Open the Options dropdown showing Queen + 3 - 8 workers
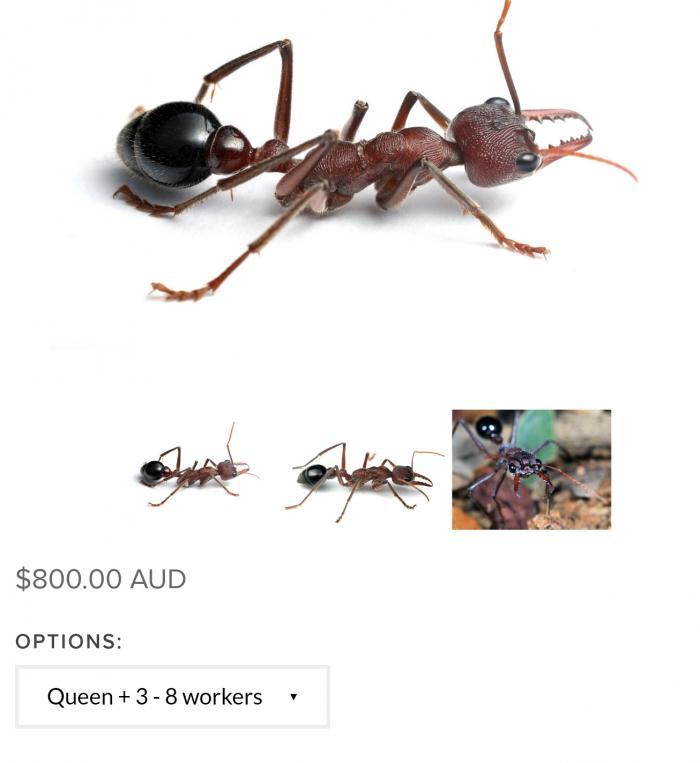 (172, 697)
